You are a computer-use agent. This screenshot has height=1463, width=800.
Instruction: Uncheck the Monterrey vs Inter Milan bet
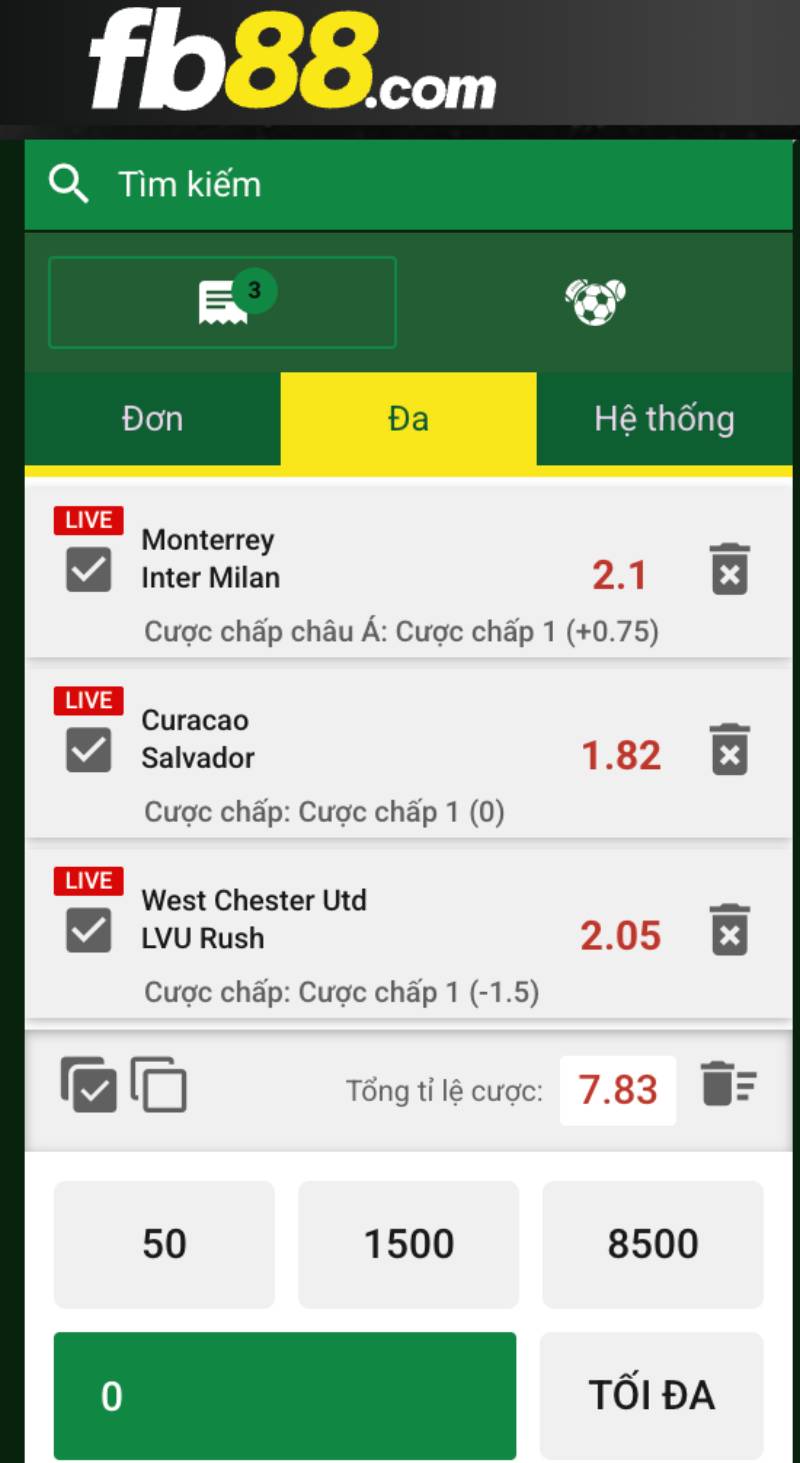[88, 570]
